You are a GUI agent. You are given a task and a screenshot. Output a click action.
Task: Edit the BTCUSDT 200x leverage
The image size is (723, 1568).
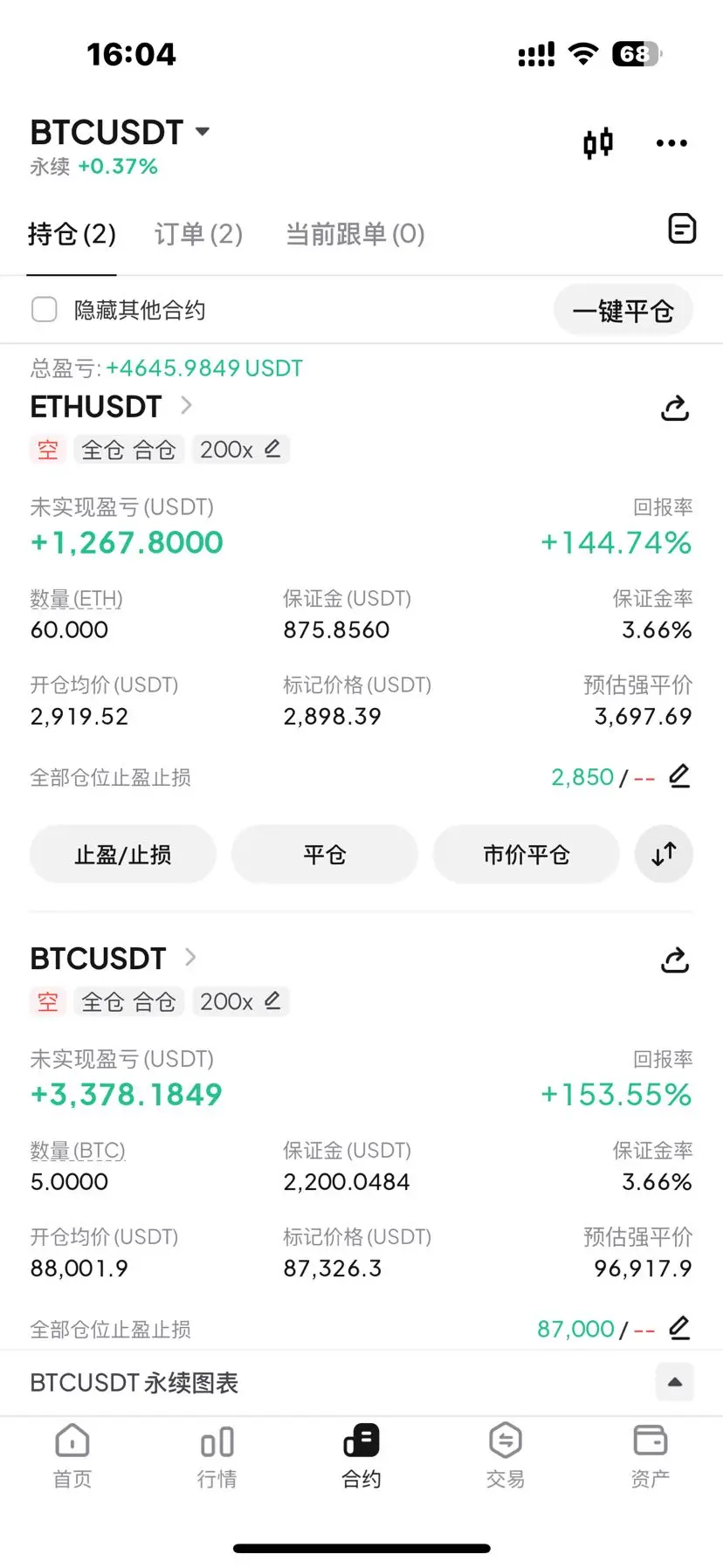[241, 1001]
